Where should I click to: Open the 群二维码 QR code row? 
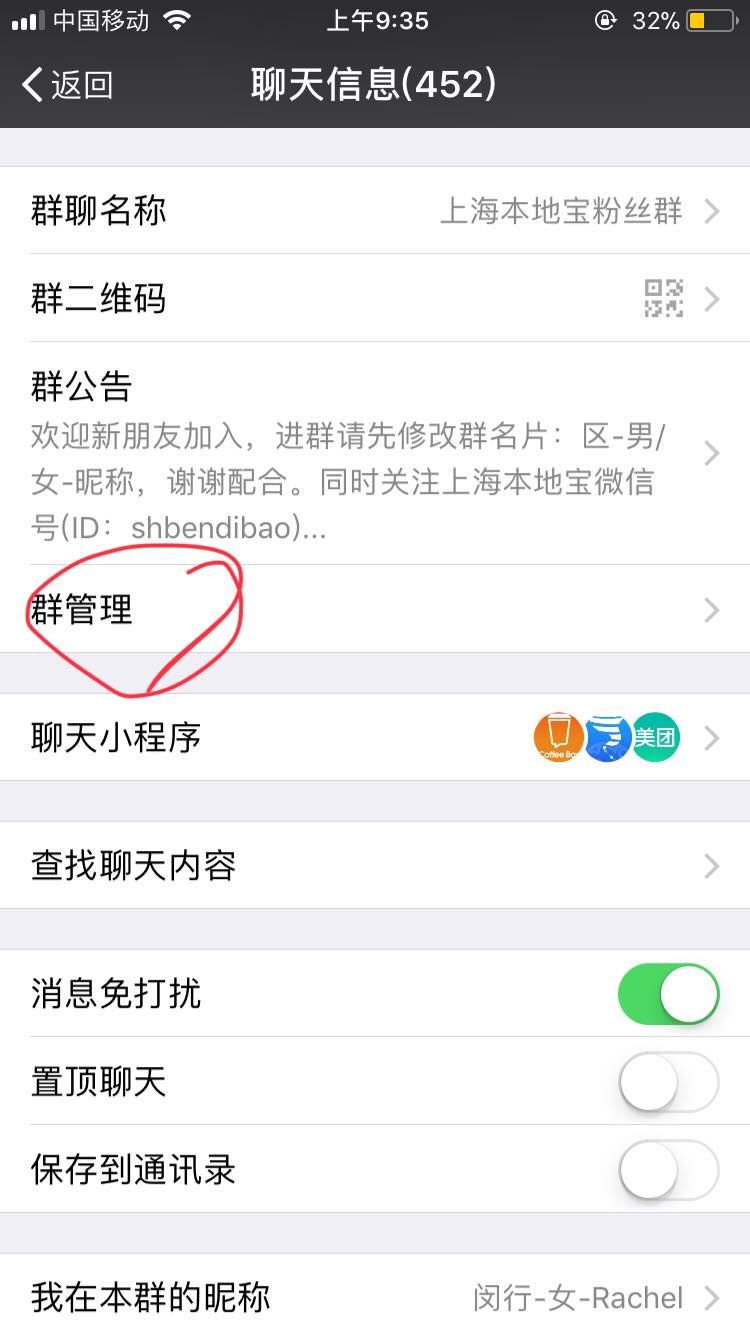(375, 298)
